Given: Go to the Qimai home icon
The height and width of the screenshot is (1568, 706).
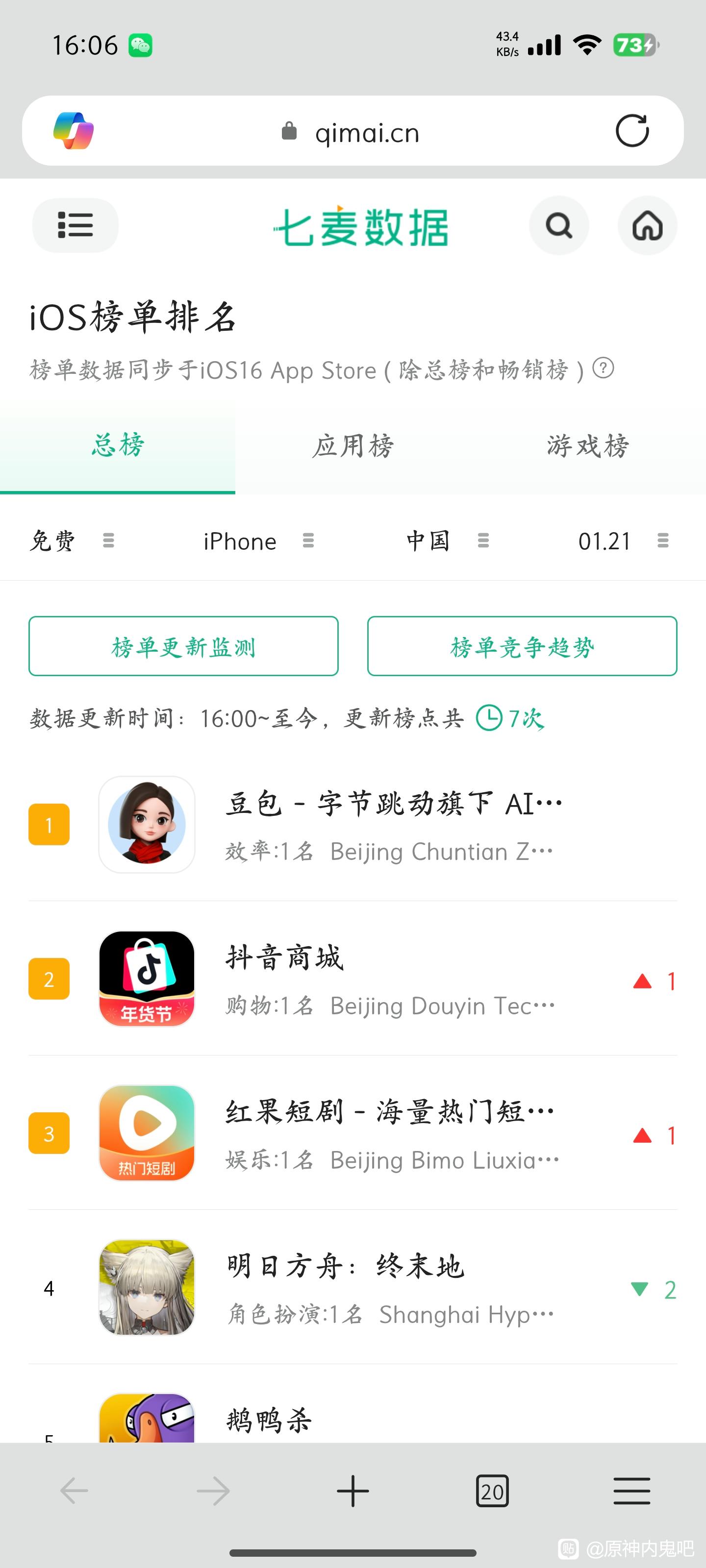Looking at the screenshot, I should point(647,225).
